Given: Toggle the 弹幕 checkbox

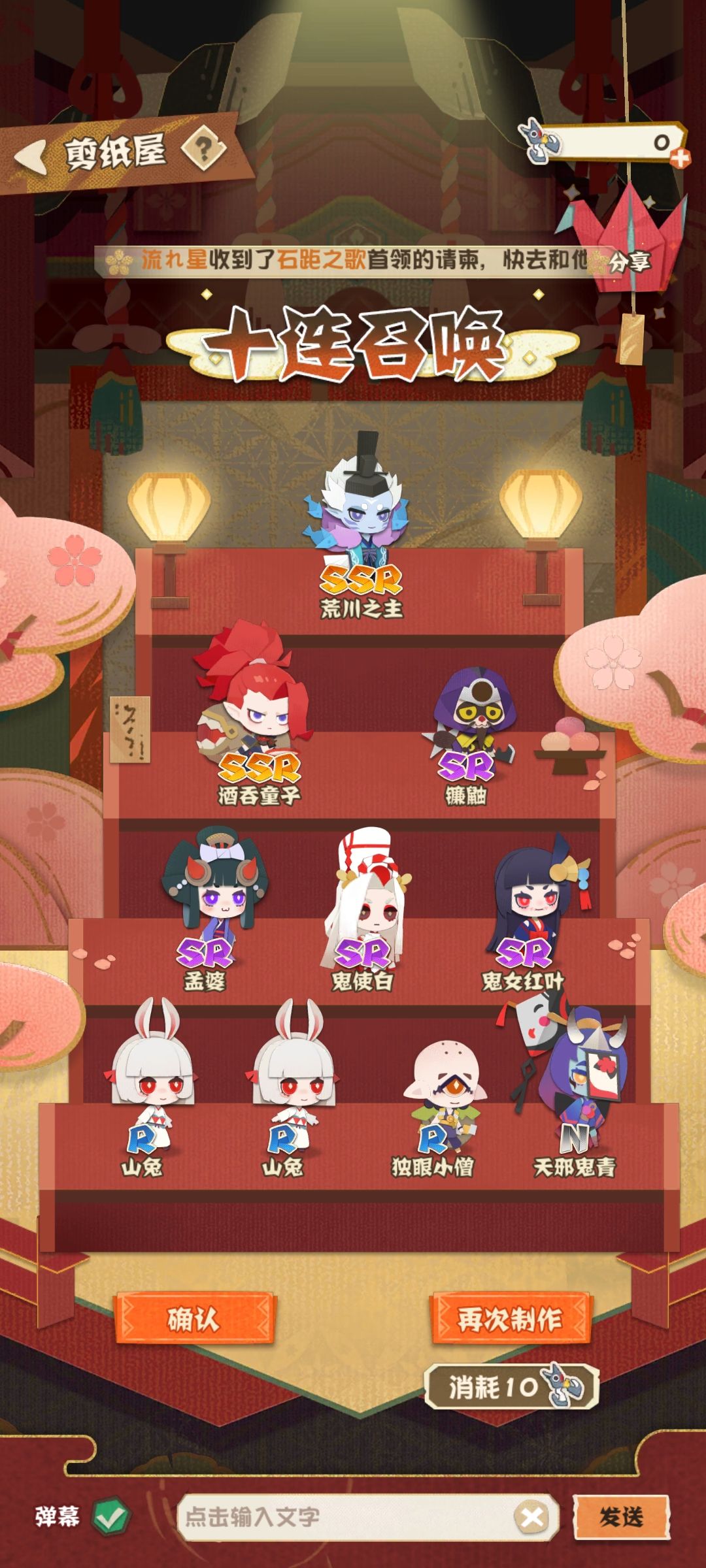Looking at the screenshot, I should tap(111, 1516).
